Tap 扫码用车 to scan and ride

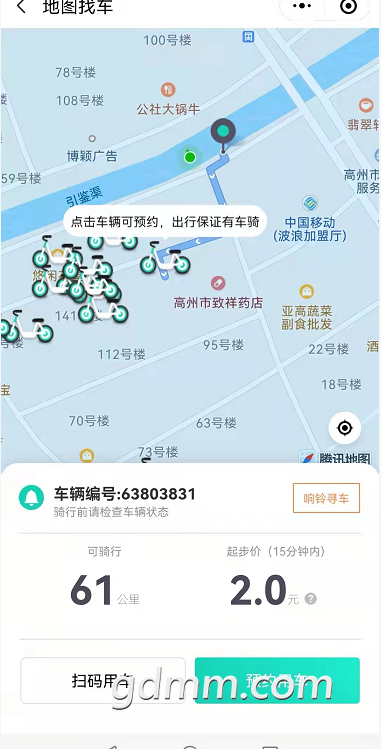coord(103,680)
